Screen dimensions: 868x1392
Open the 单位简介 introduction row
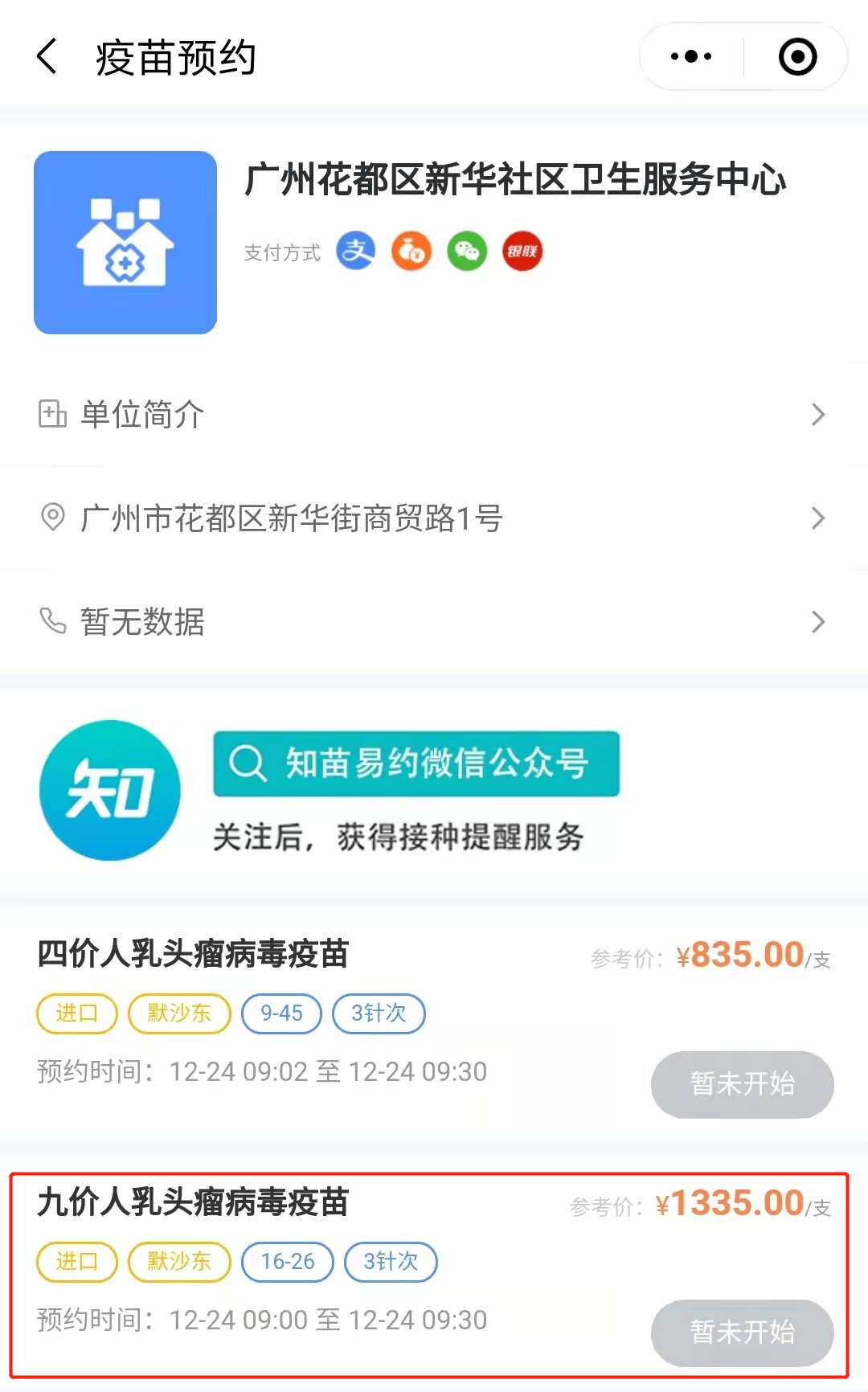pyautogui.click(x=434, y=415)
